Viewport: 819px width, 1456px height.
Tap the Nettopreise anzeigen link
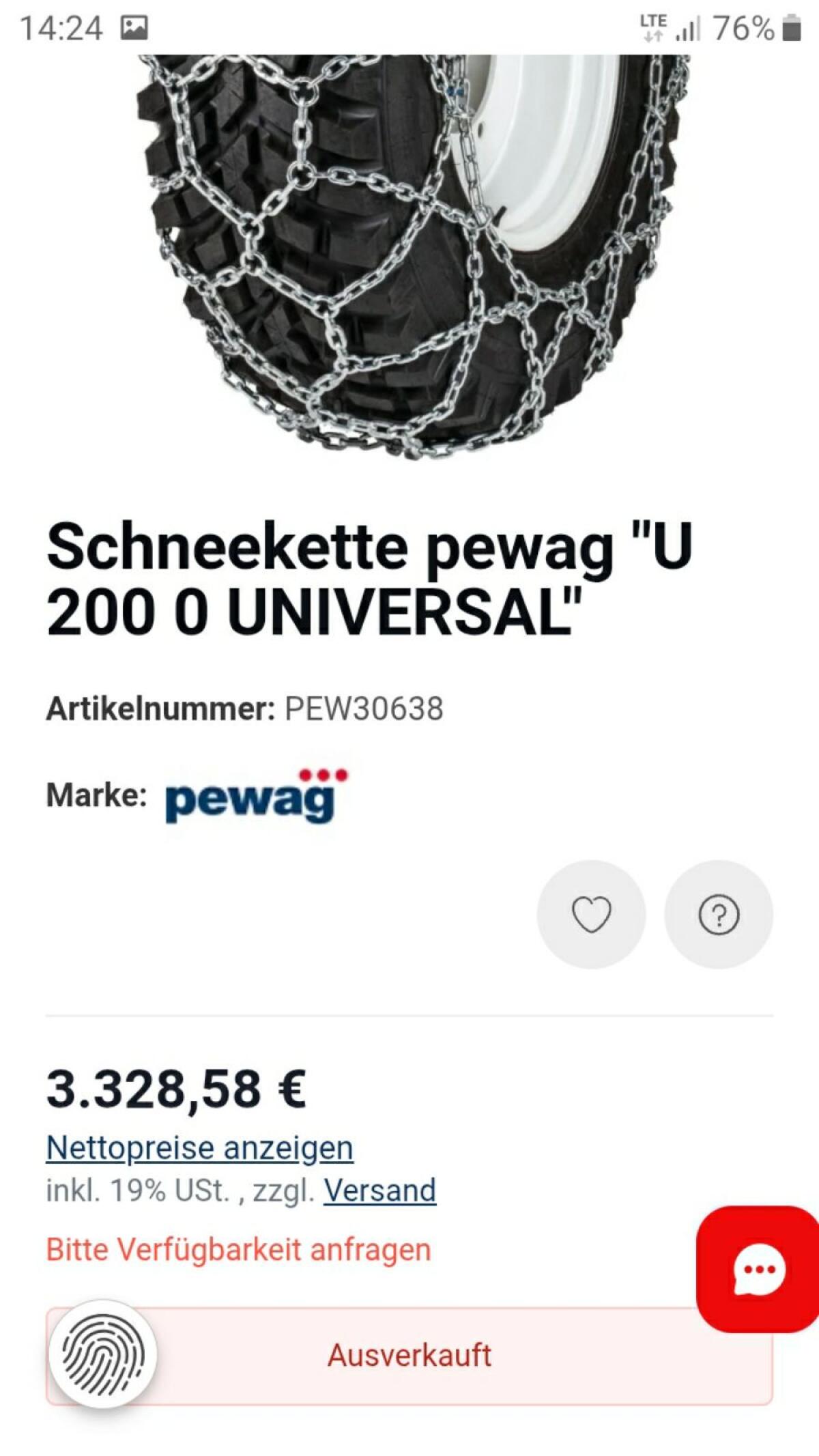[199, 1147]
